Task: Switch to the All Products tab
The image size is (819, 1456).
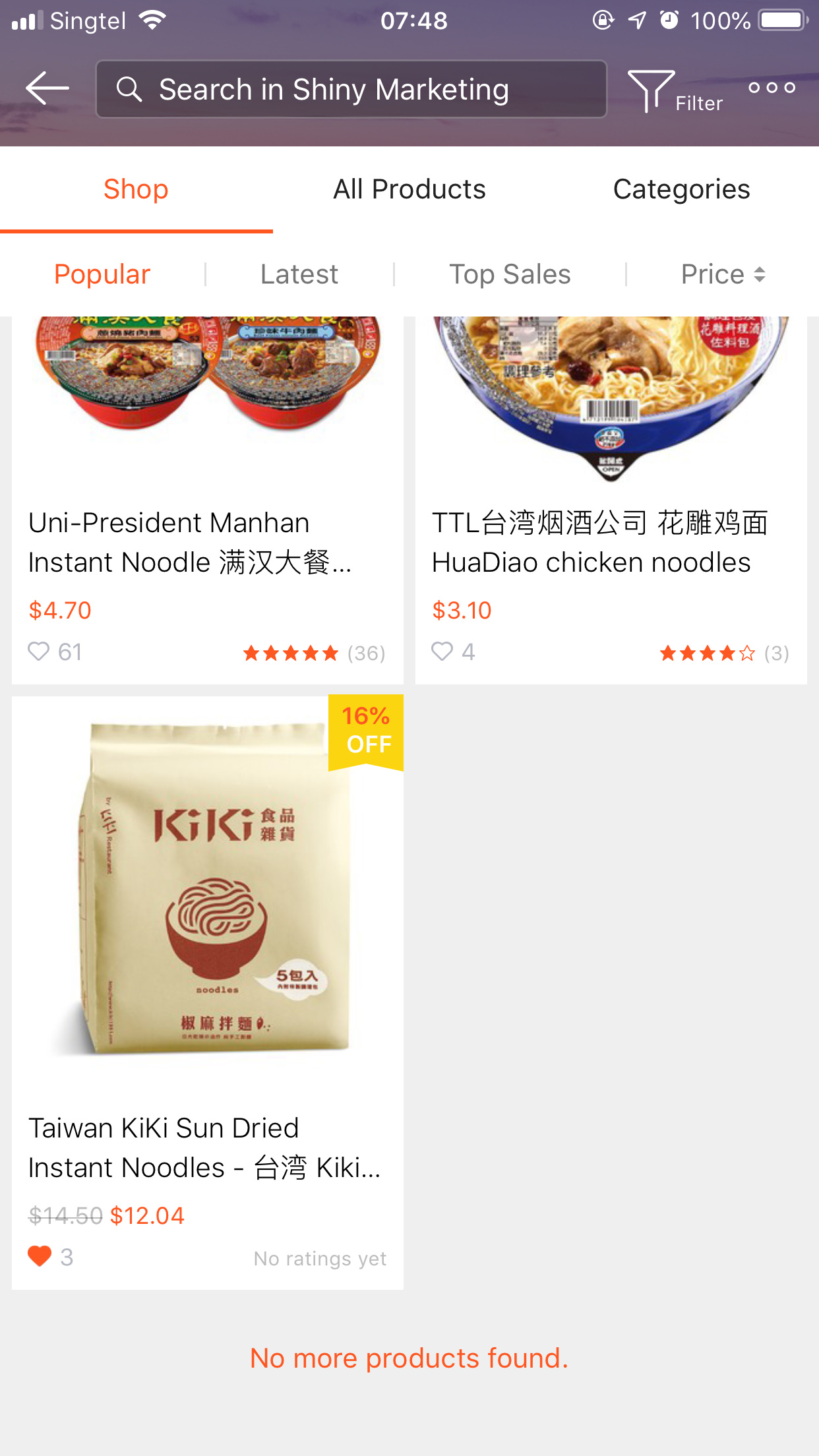Action: pos(409,190)
